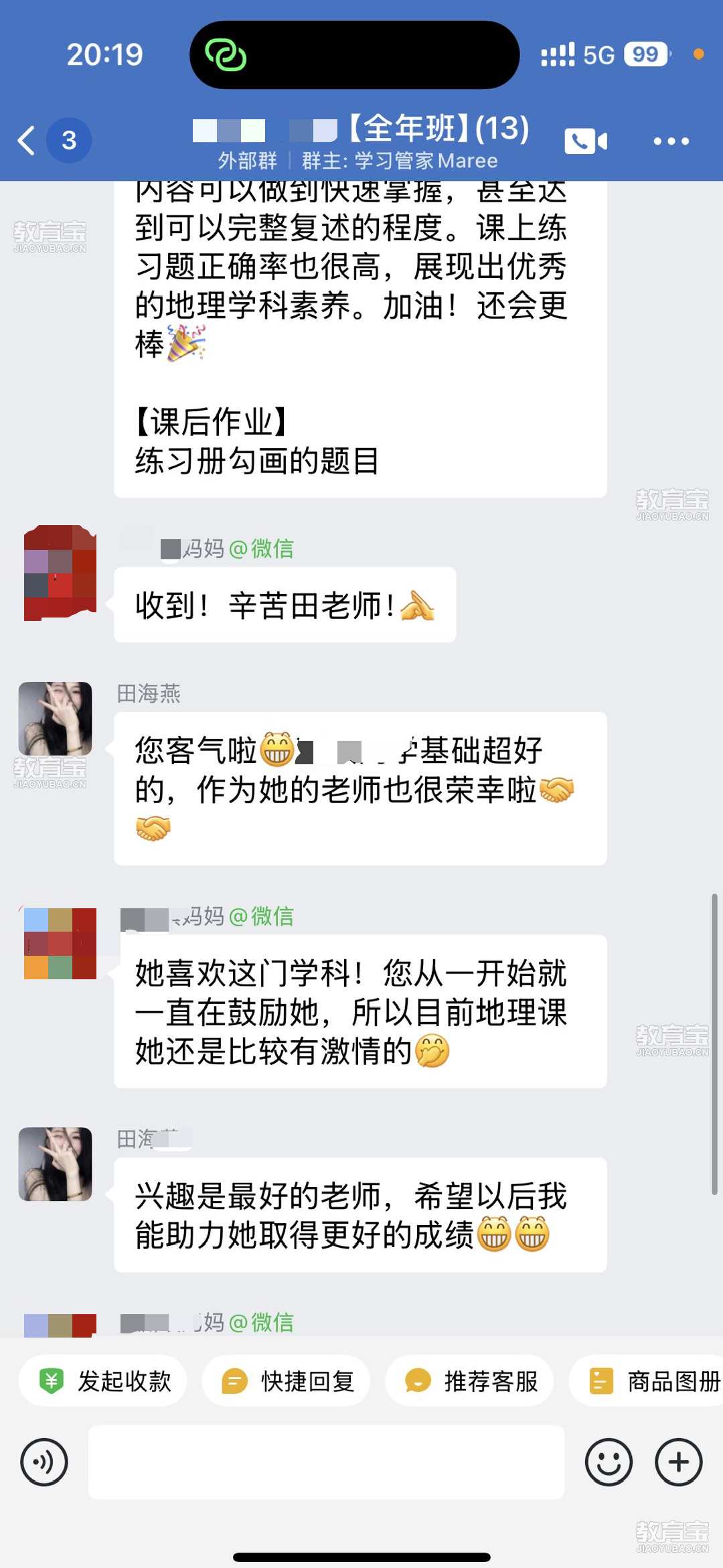
Task: Start a group voice or video call
Action: tap(585, 141)
